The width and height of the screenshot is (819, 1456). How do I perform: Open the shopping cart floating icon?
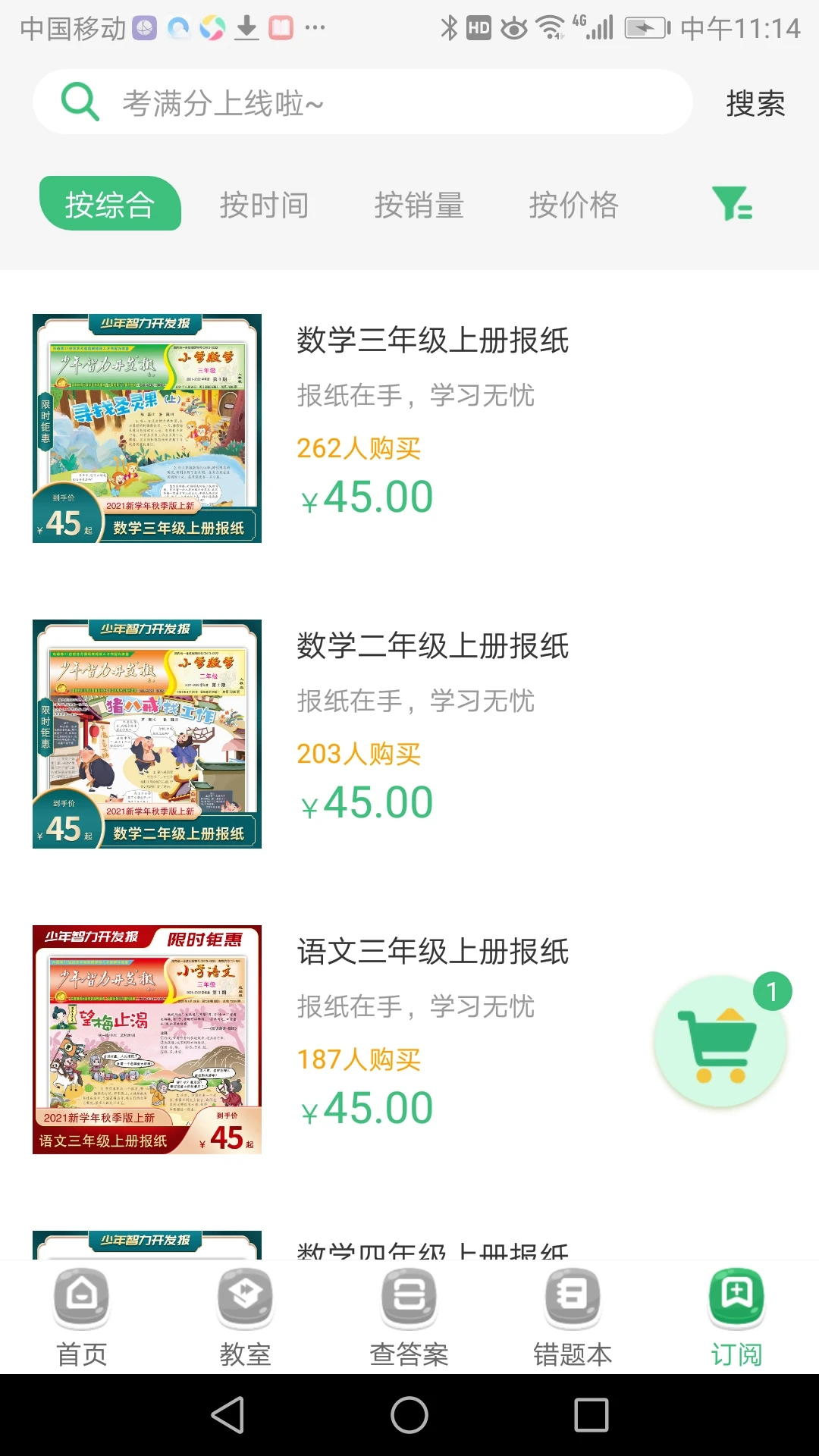pyautogui.click(x=720, y=1041)
